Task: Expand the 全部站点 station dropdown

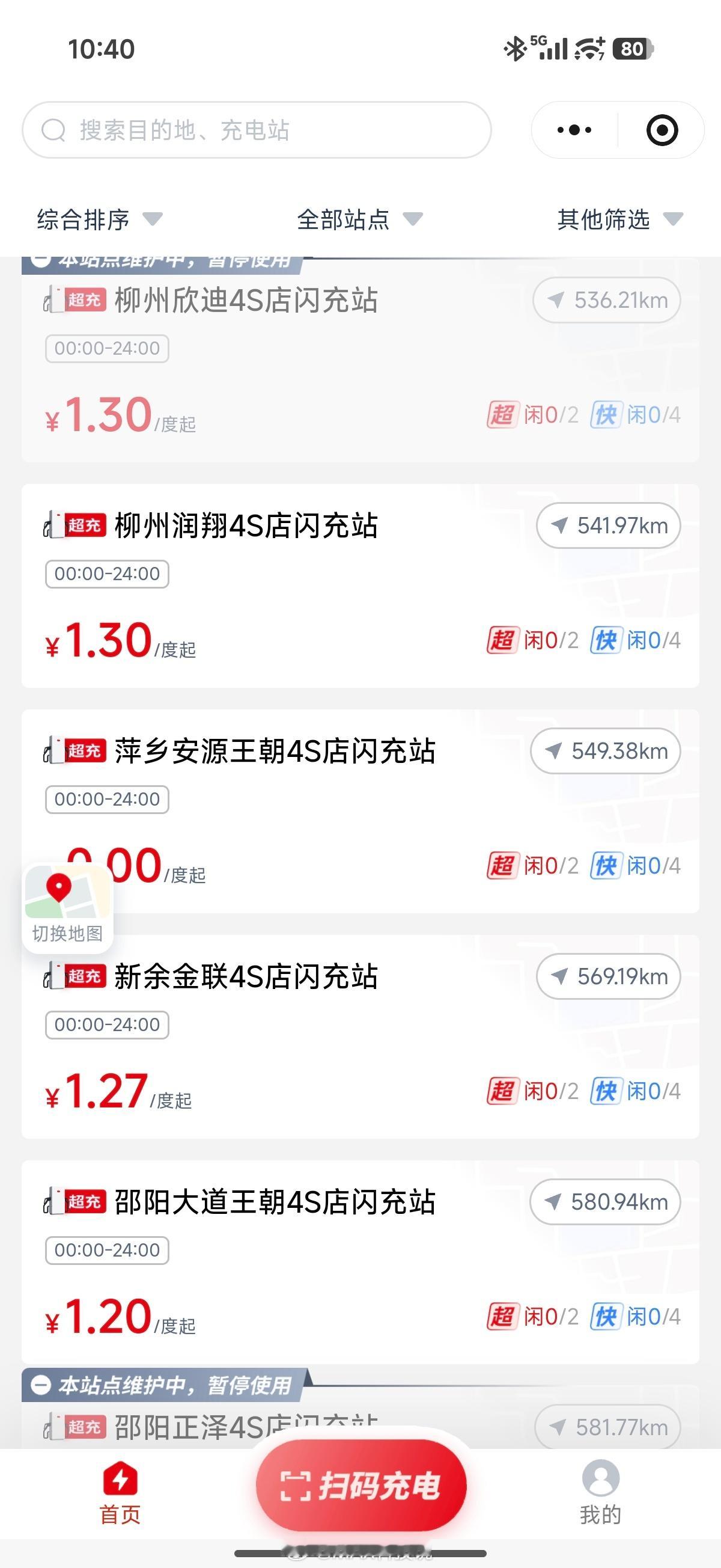Action: [x=359, y=219]
